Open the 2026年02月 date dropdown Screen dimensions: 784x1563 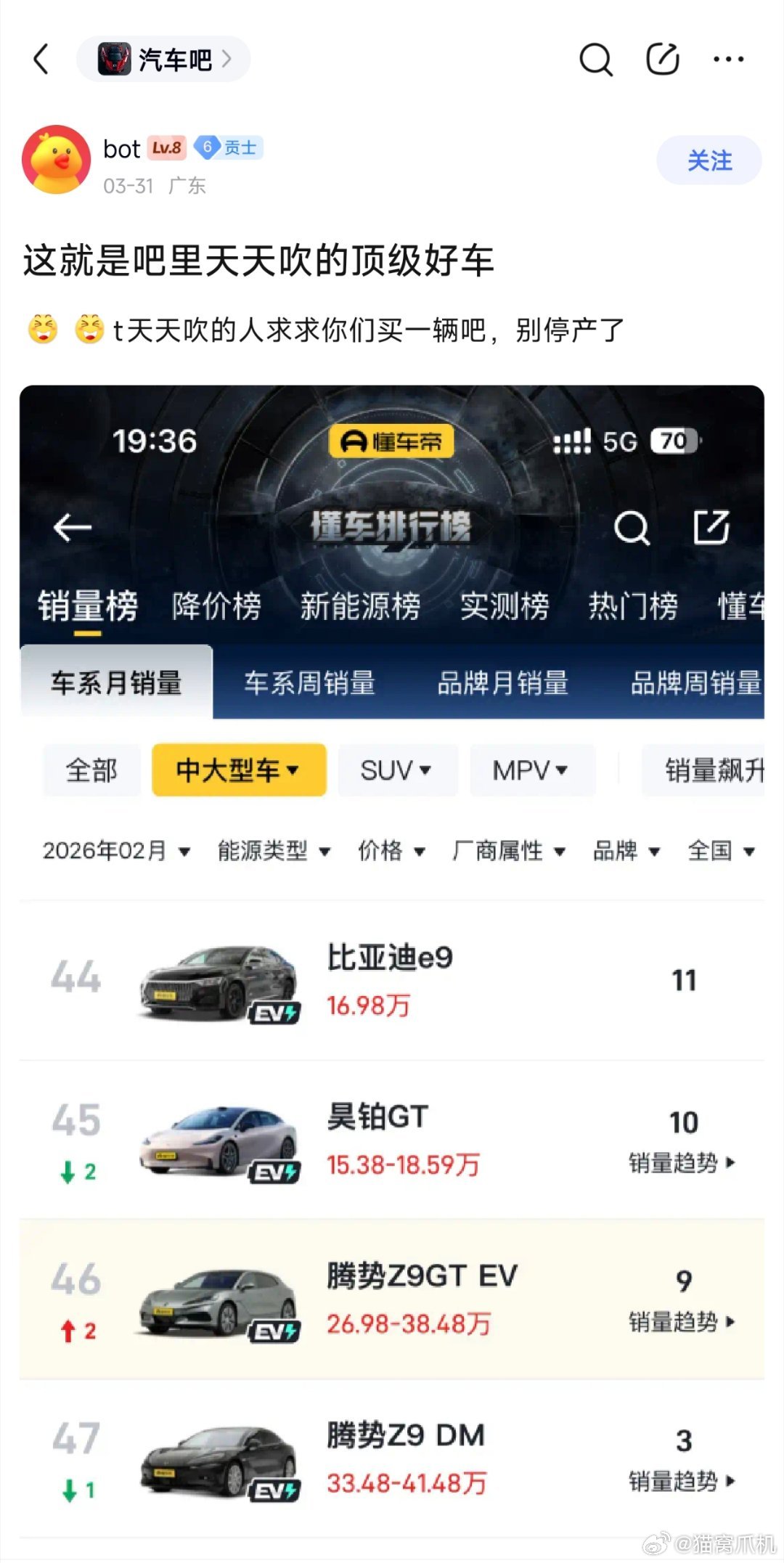pos(113,850)
